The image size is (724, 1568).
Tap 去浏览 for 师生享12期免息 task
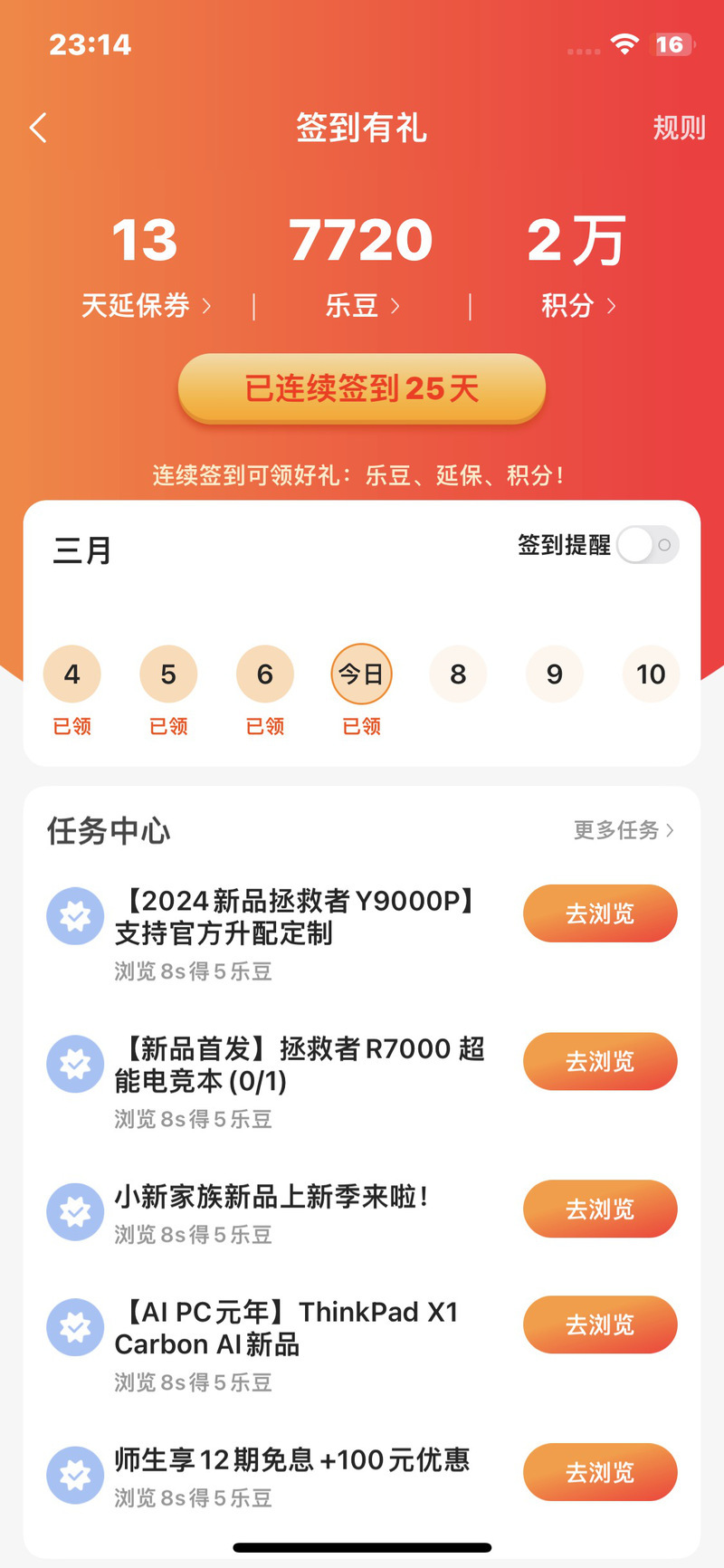click(x=600, y=1472)
